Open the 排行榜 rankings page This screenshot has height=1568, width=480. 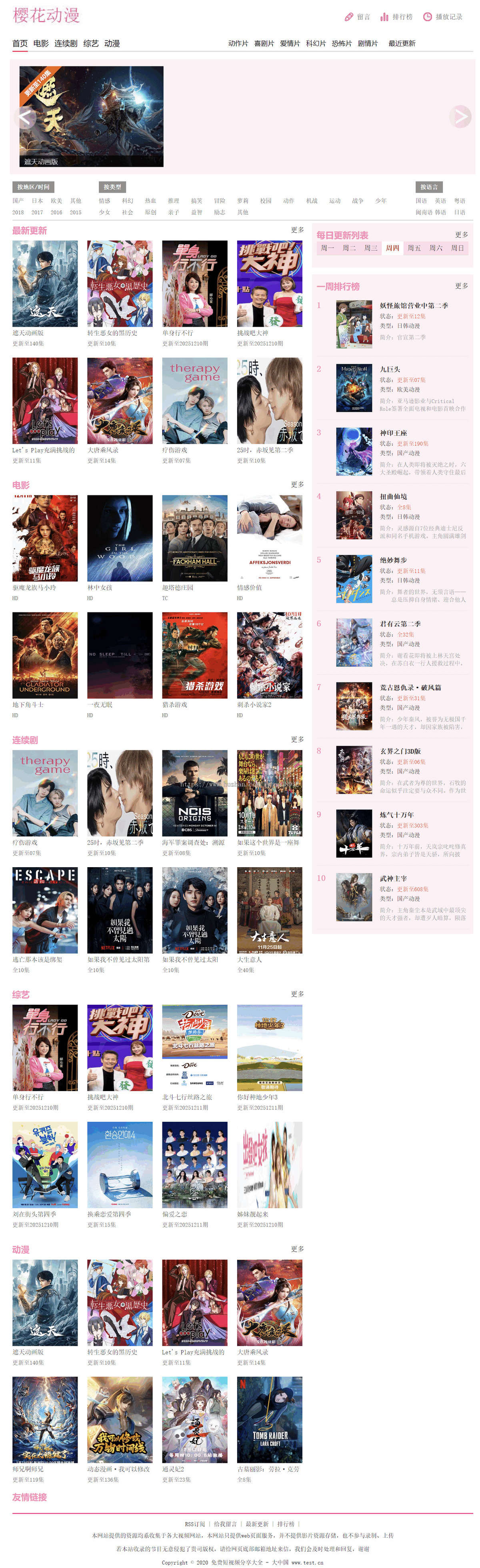pyautogui.click(x=396, y=17)
